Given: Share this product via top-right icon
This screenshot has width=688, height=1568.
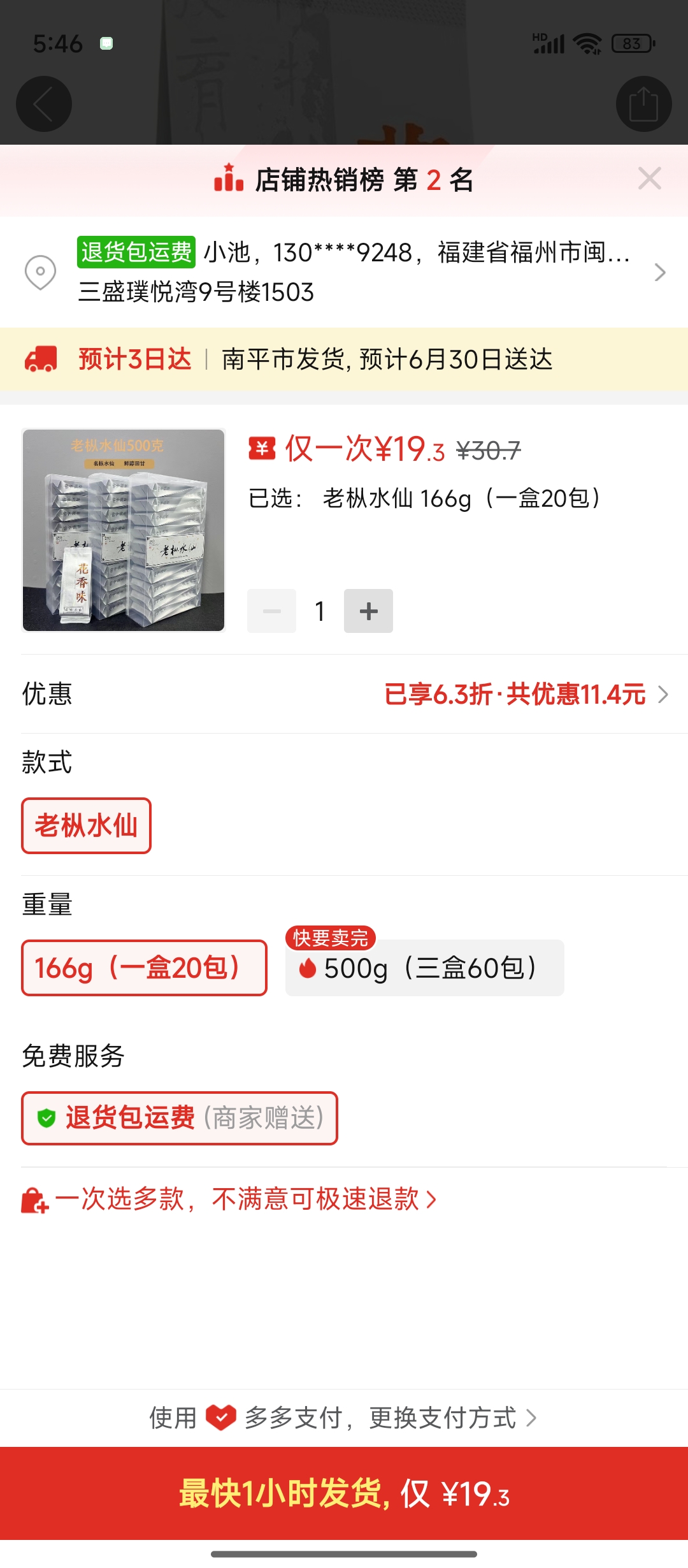Looking at the screenshot, I should tap(643, 104).
